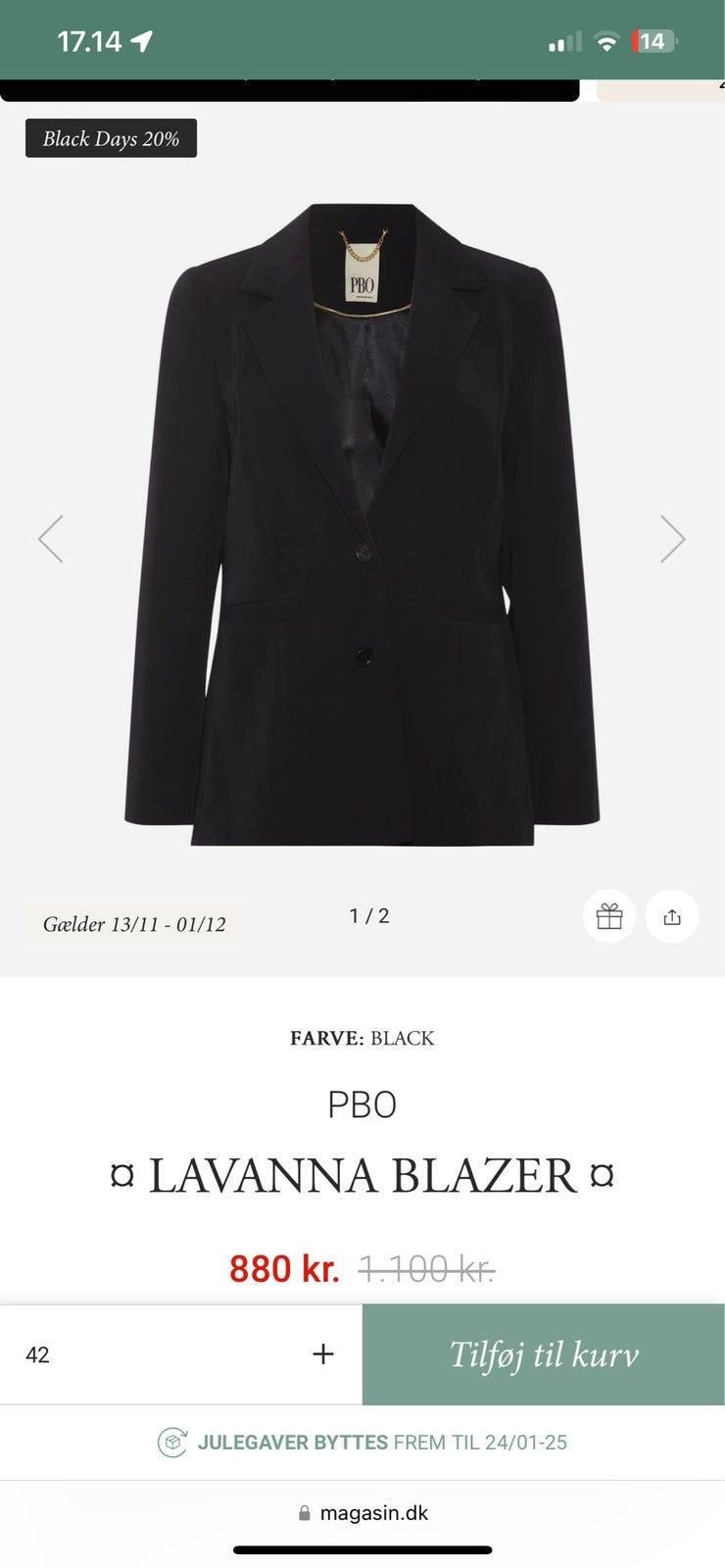
Task: Click the Tilføj til kurv button
Action: (x=544, y=1354)
